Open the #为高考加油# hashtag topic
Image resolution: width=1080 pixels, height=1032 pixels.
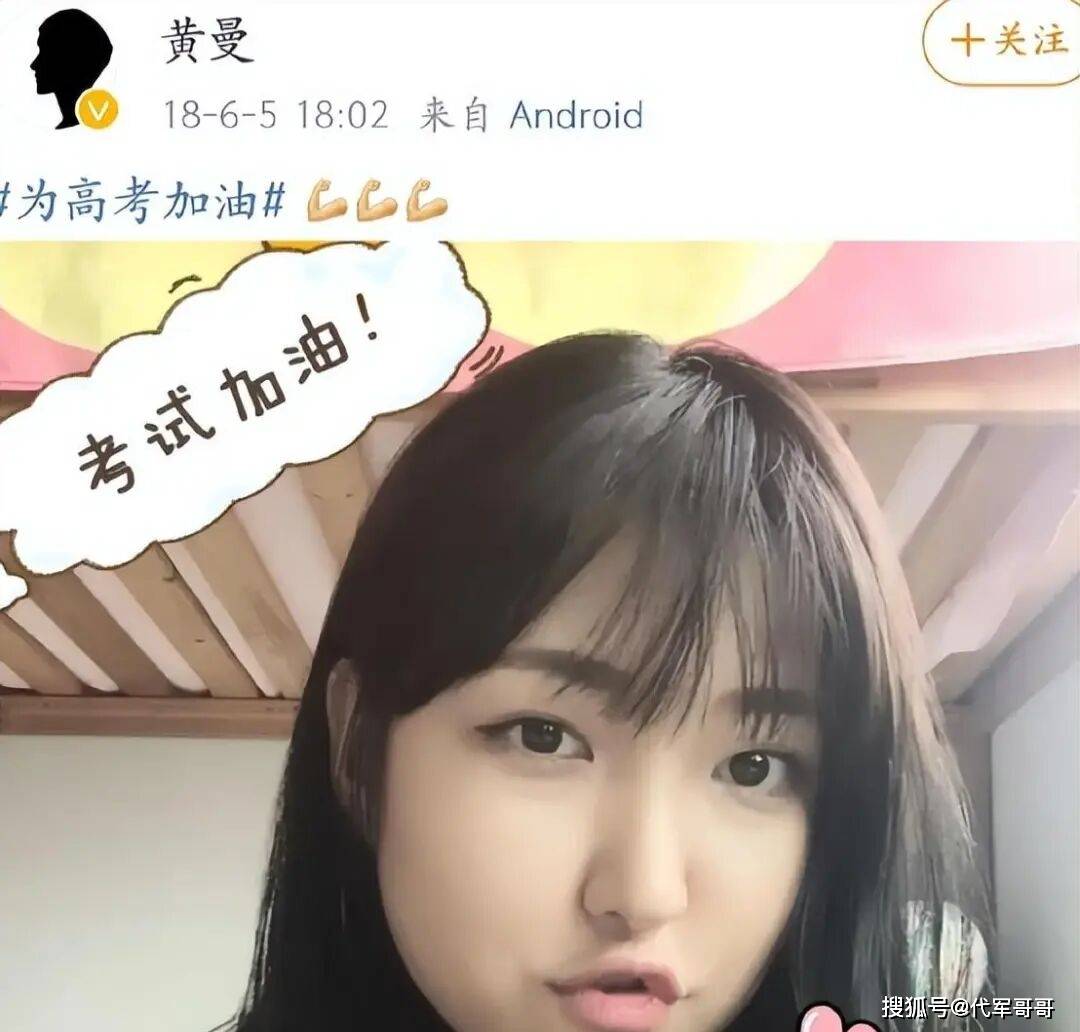142,203
